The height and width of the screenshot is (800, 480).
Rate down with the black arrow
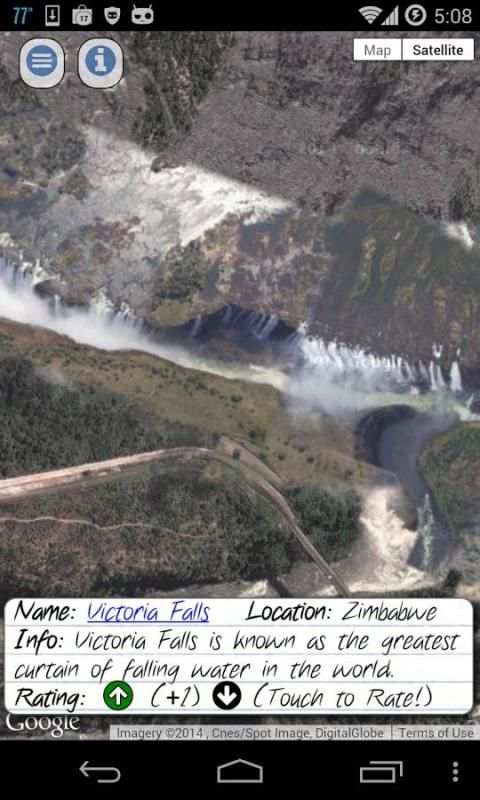[227, 696]
